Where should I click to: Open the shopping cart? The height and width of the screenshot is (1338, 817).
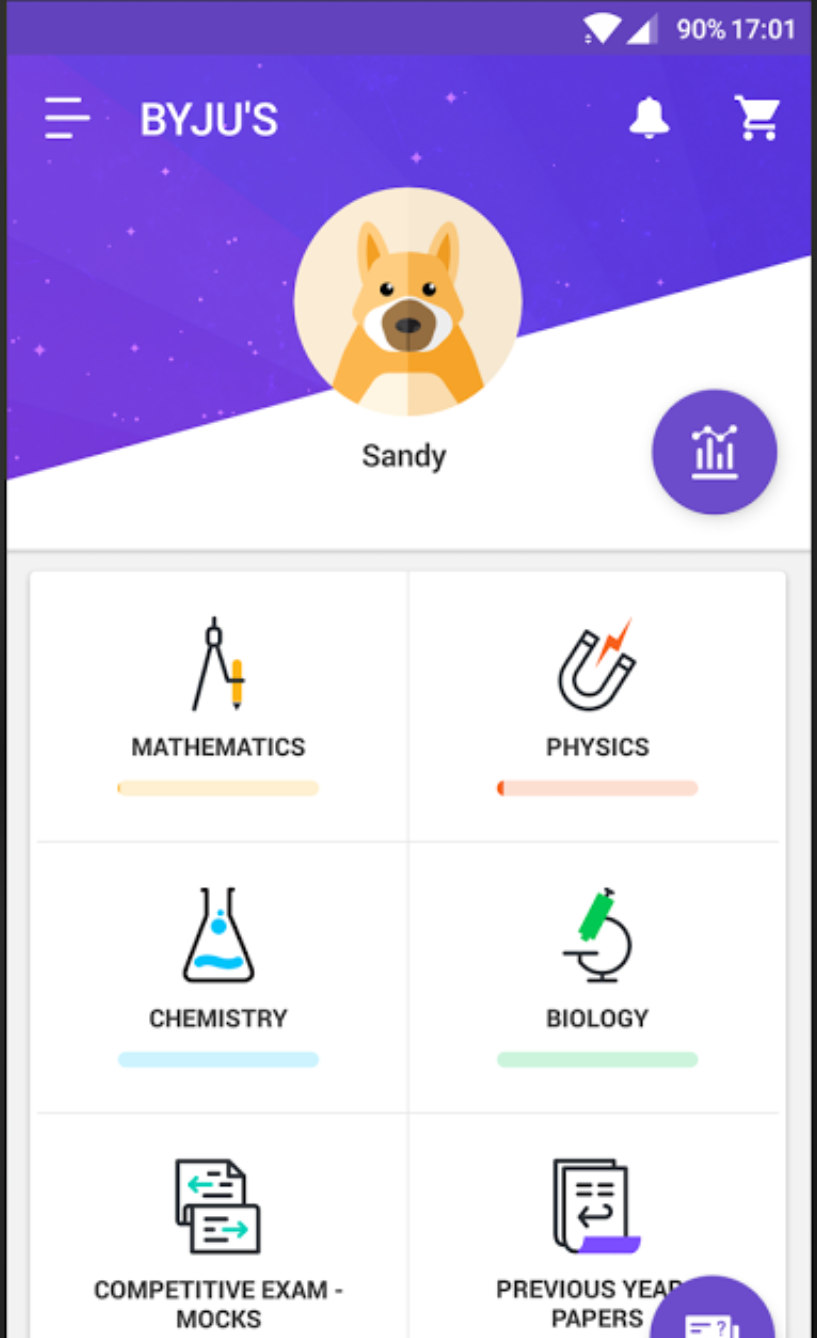pyautogui.click(x=757, y=119)
